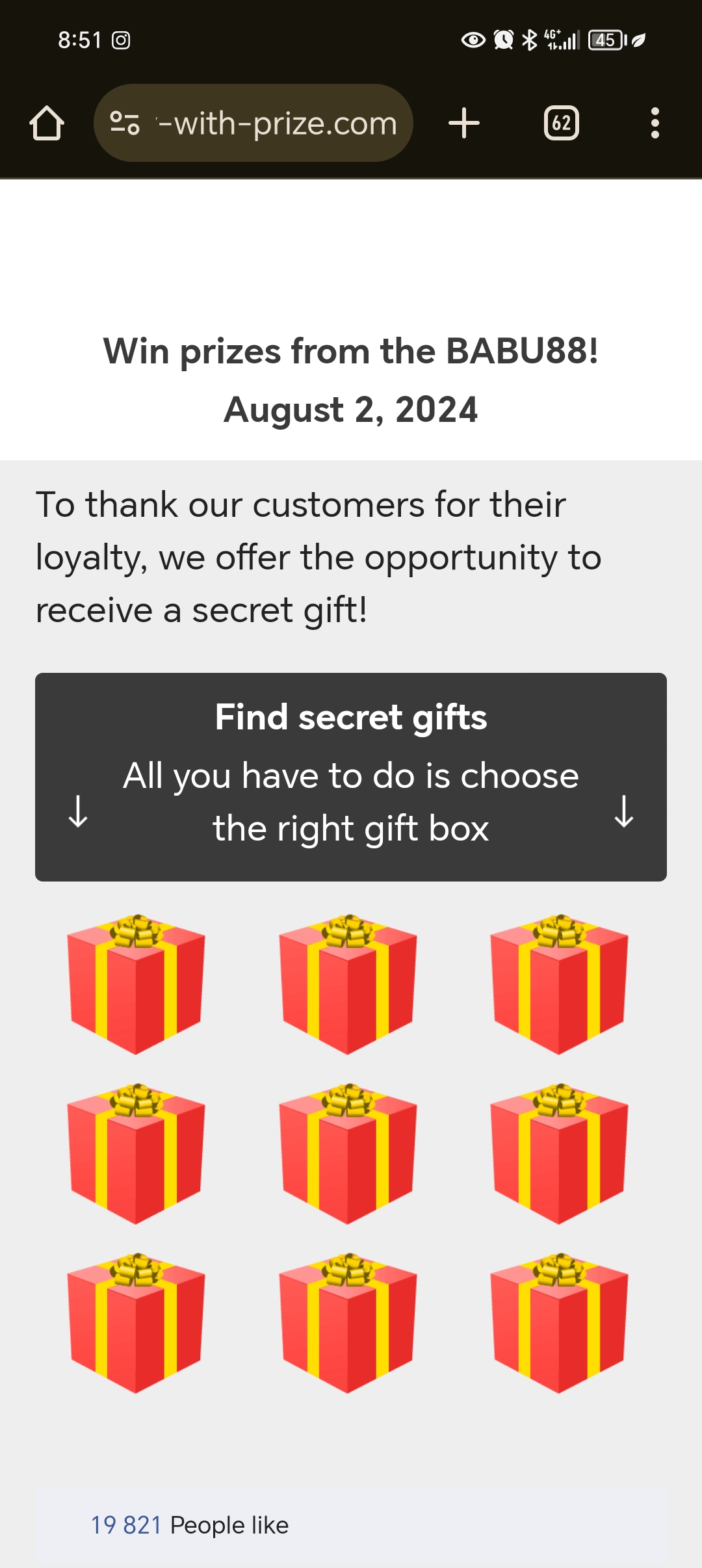Select the bottom-right gift box
This screenshot has height=1568, width=702.
pos(559,1323)
